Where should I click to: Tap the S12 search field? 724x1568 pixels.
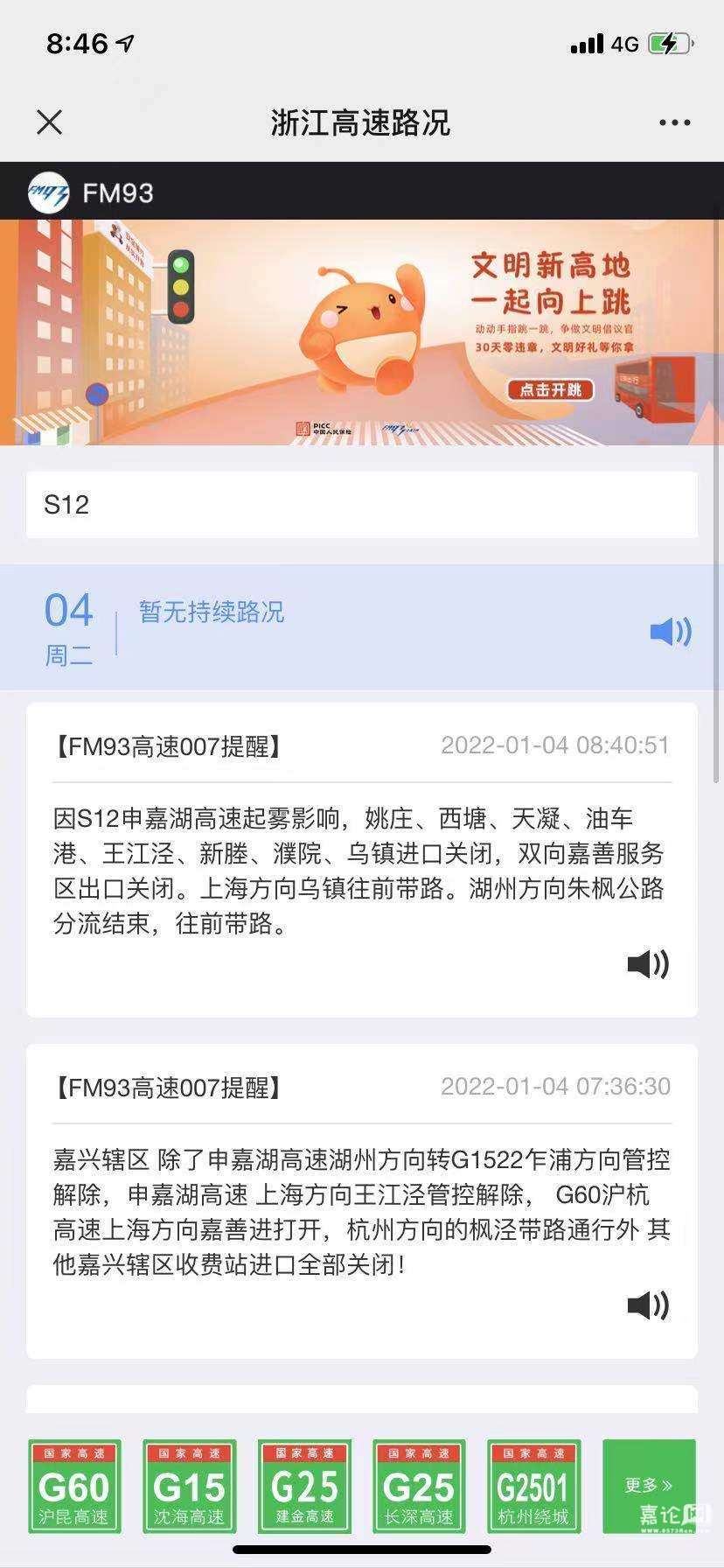coord(362,505)
